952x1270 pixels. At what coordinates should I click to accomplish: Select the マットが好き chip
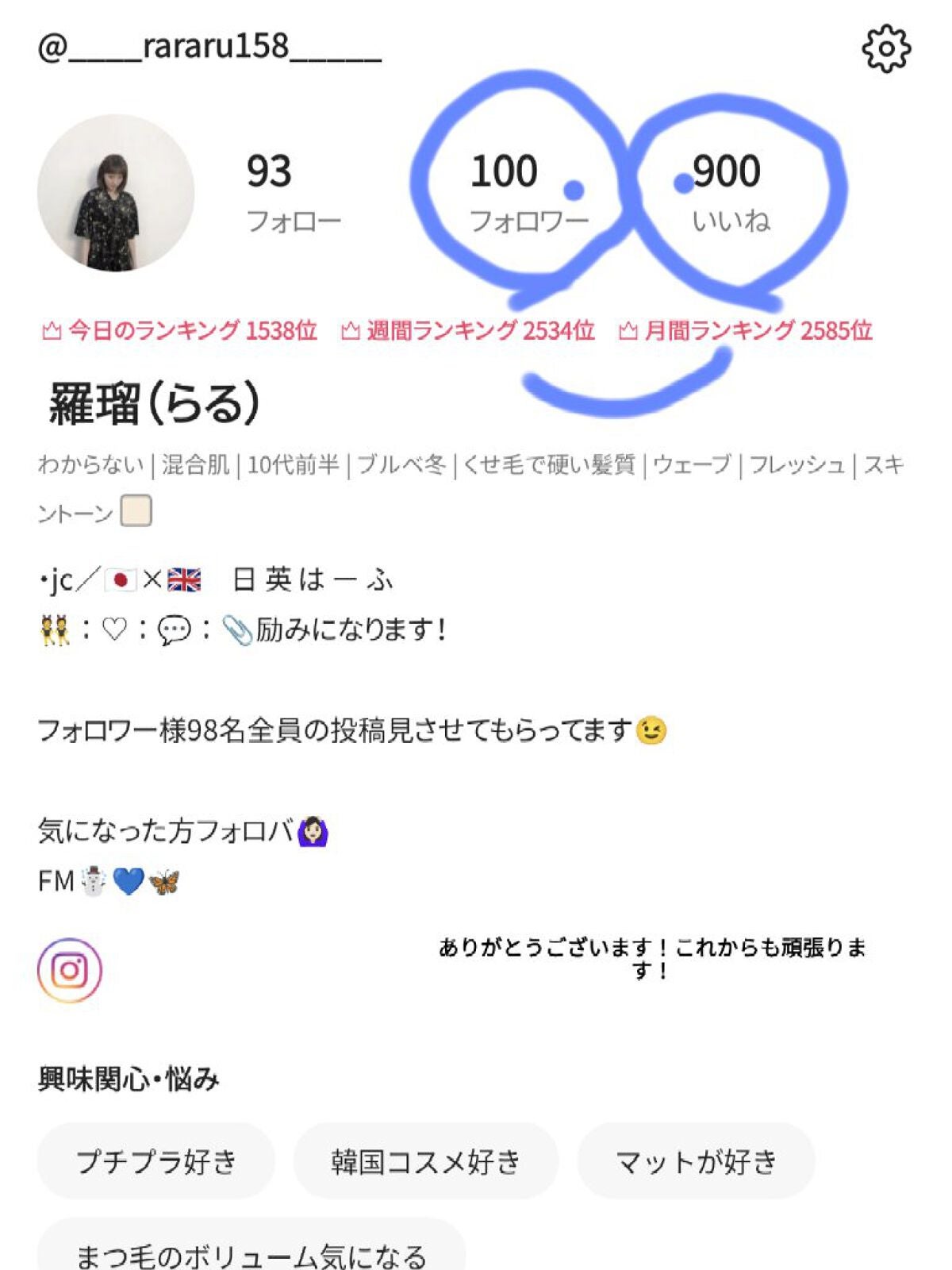pyautogui.click(x=696, y=1161)
